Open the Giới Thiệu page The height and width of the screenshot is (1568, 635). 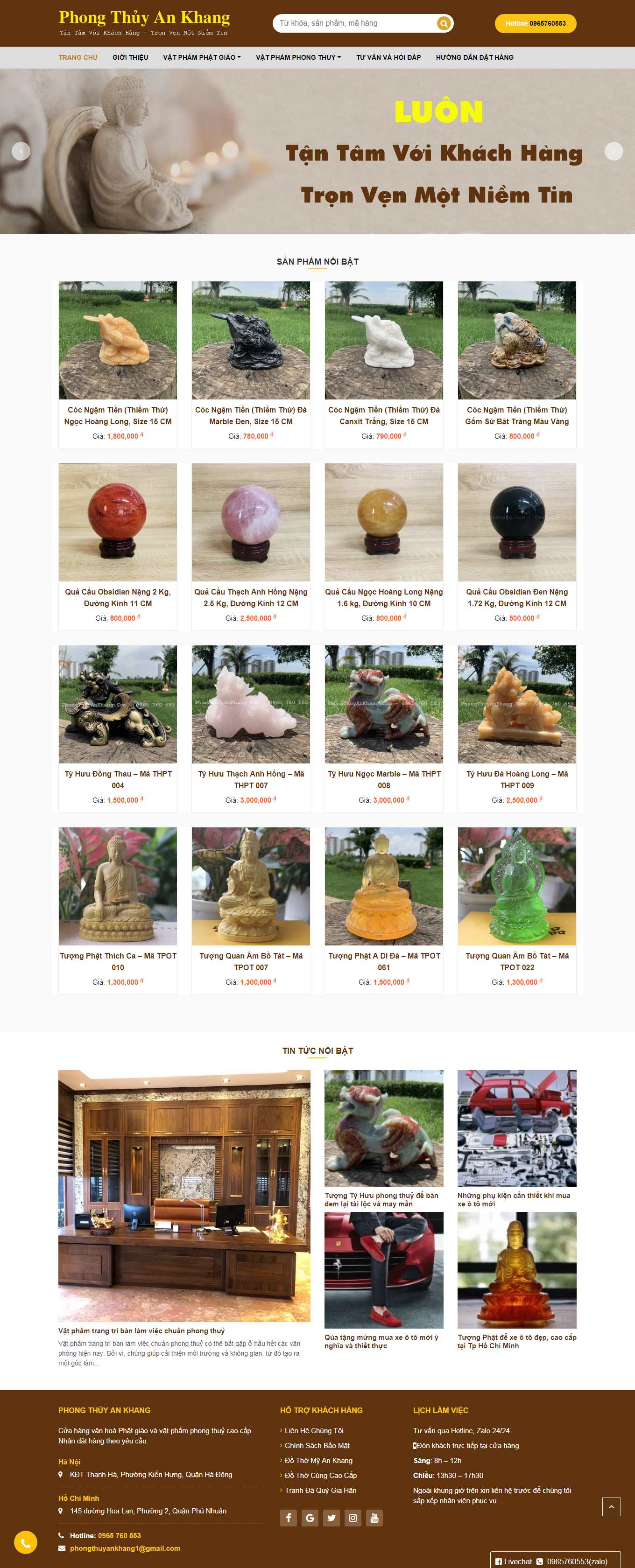(130, 57)
